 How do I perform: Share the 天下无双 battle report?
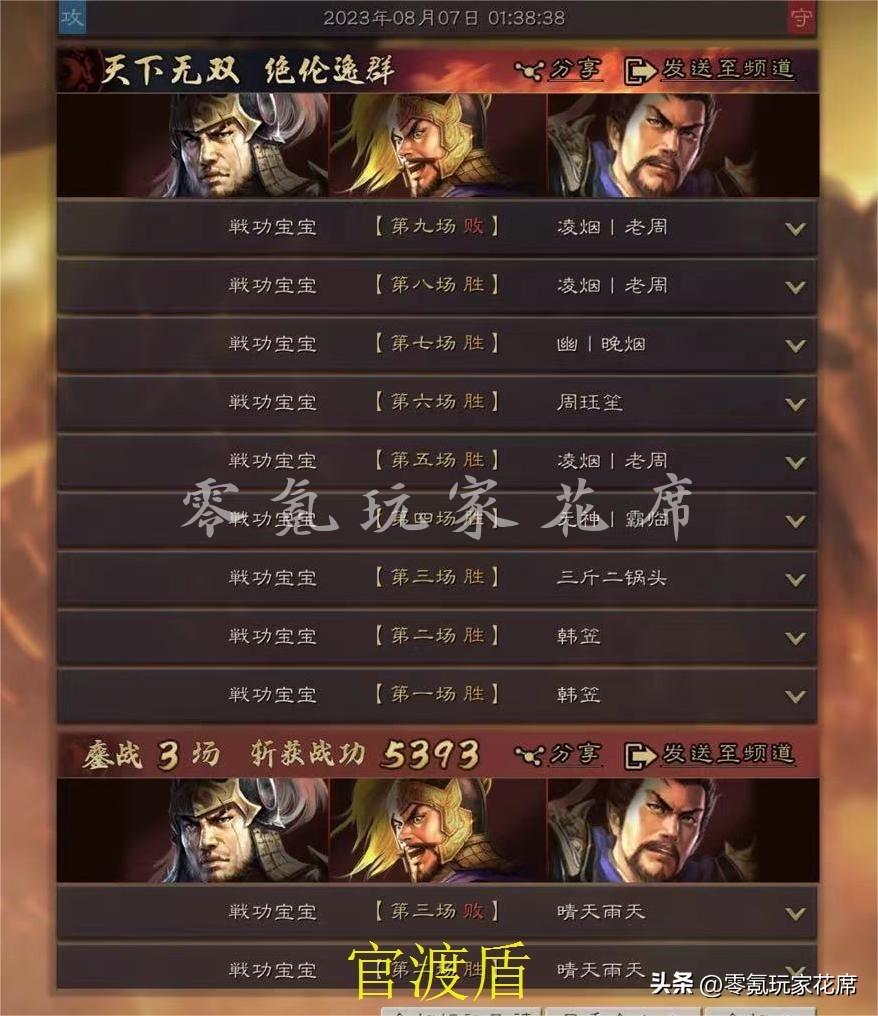point(558,70)
